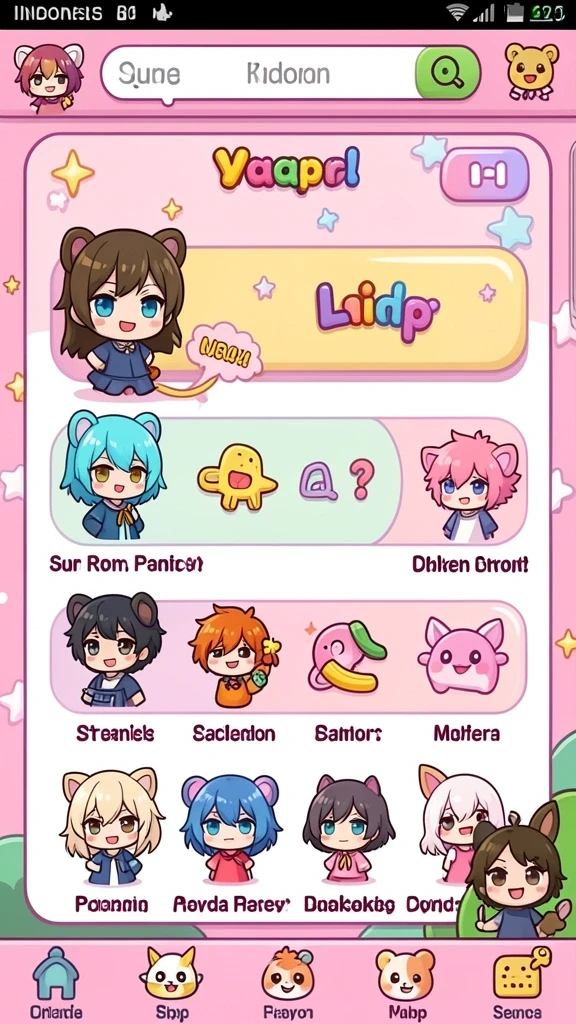576x1024 pixels.
Task: Tap the purple 1-1 button
Action: click(x=485, y=174)
